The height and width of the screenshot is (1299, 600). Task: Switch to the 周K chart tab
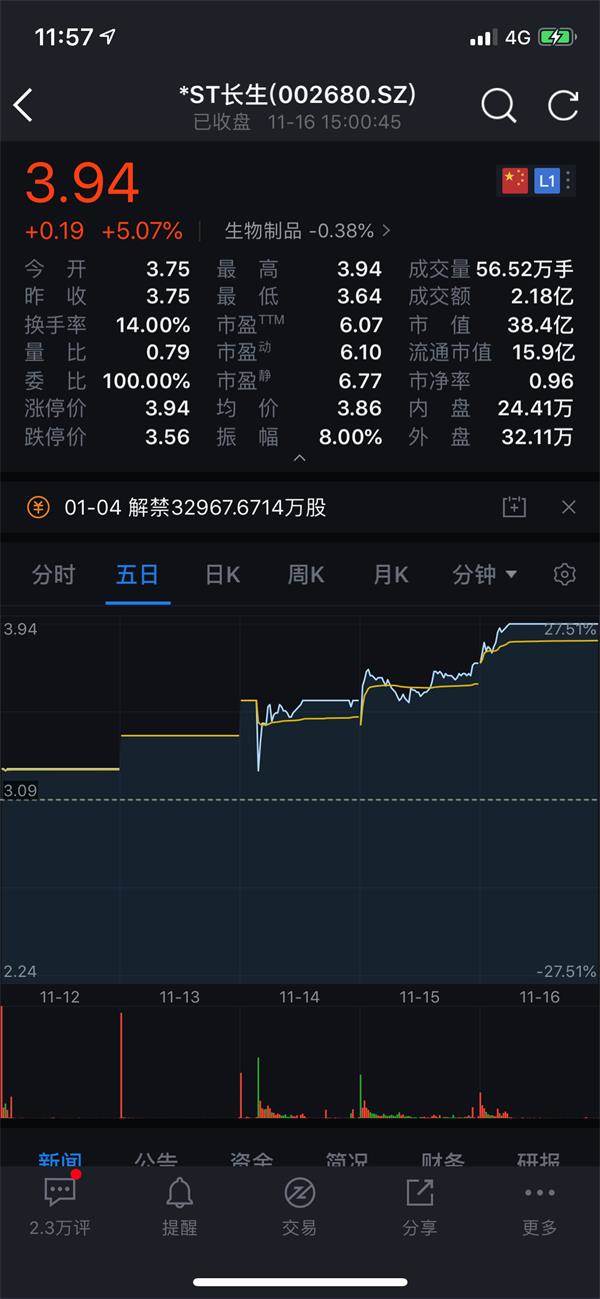[x=306, y=575]
